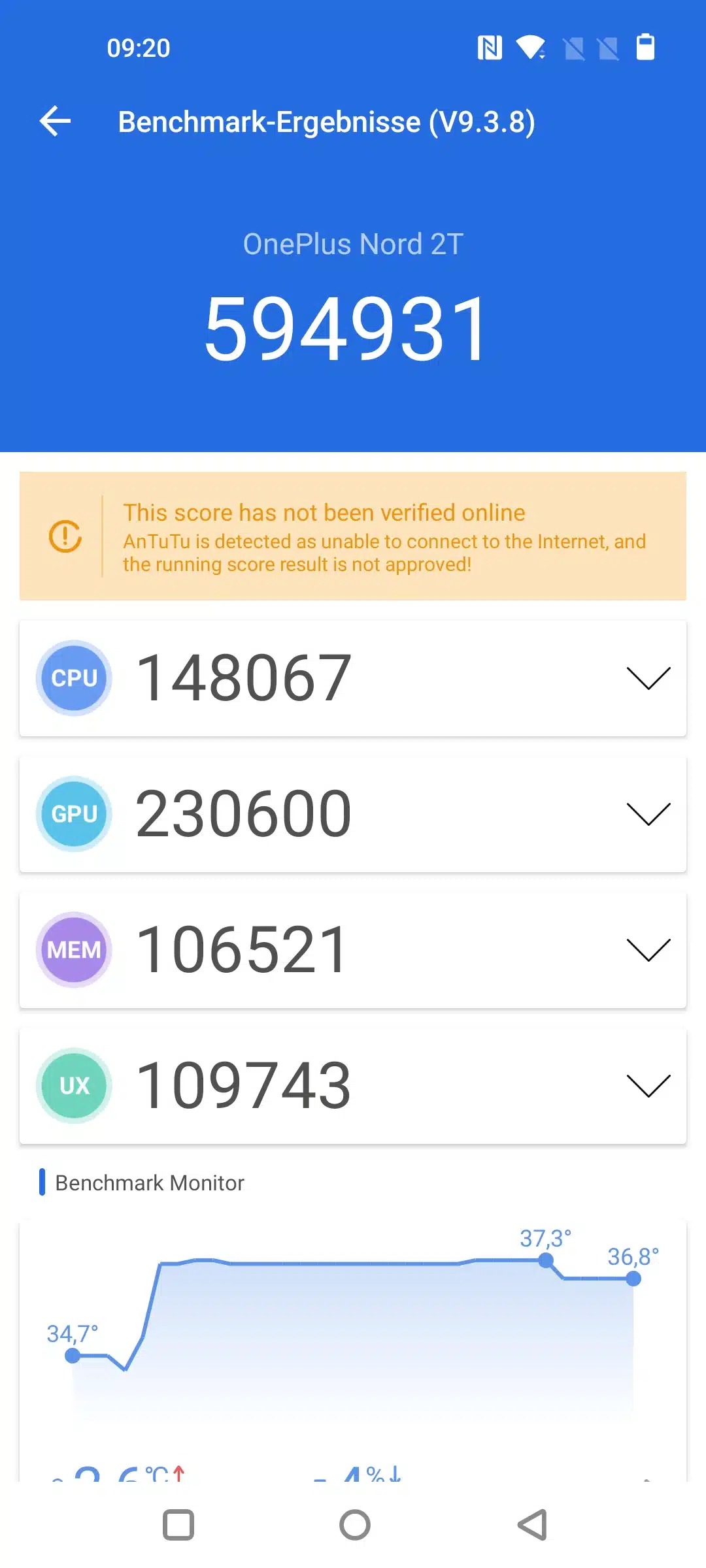The image size is (706, 1568).
Task: Expand the MEM score 106521 details
Action: [648, 950]
